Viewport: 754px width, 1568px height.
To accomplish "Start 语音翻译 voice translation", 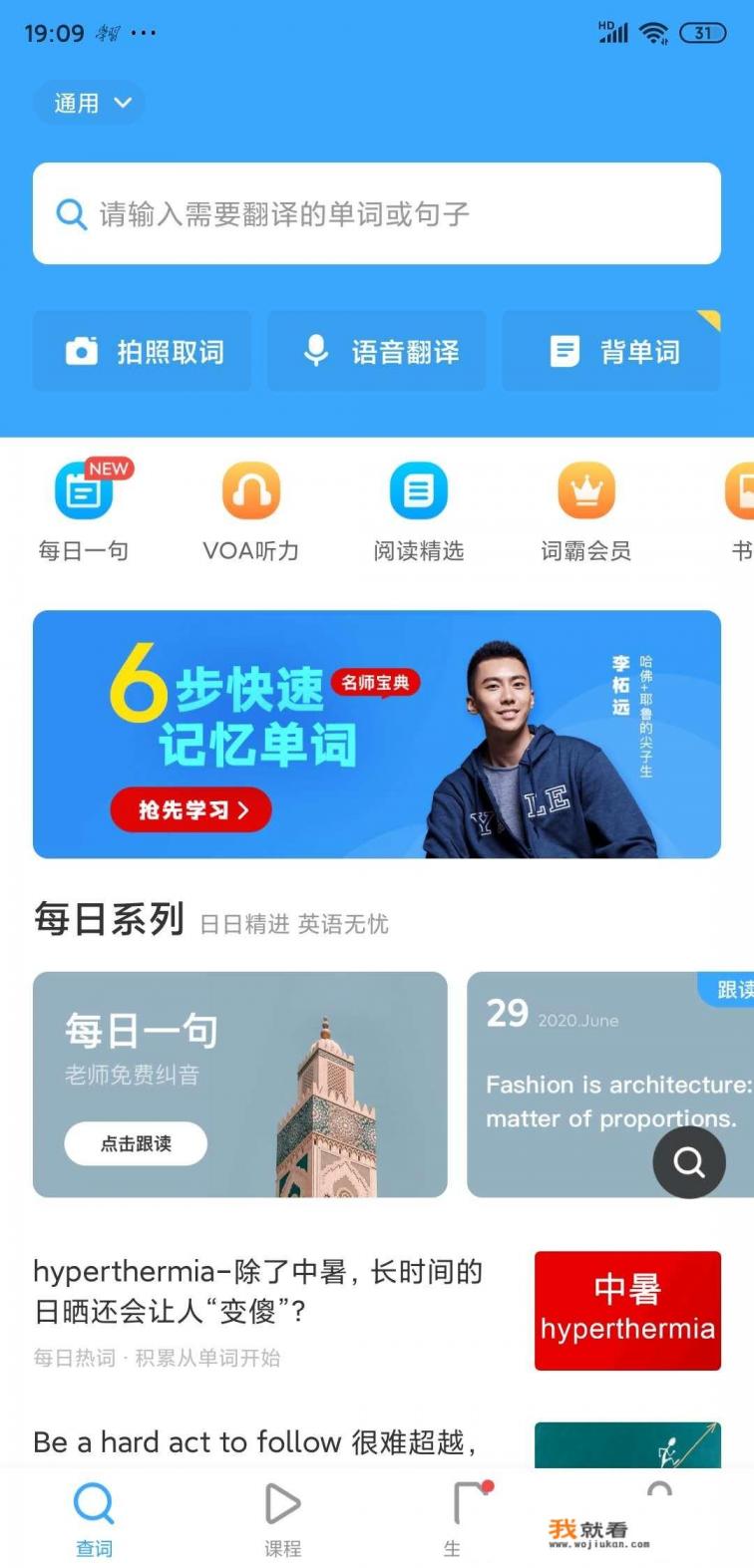I will (376, 351).
